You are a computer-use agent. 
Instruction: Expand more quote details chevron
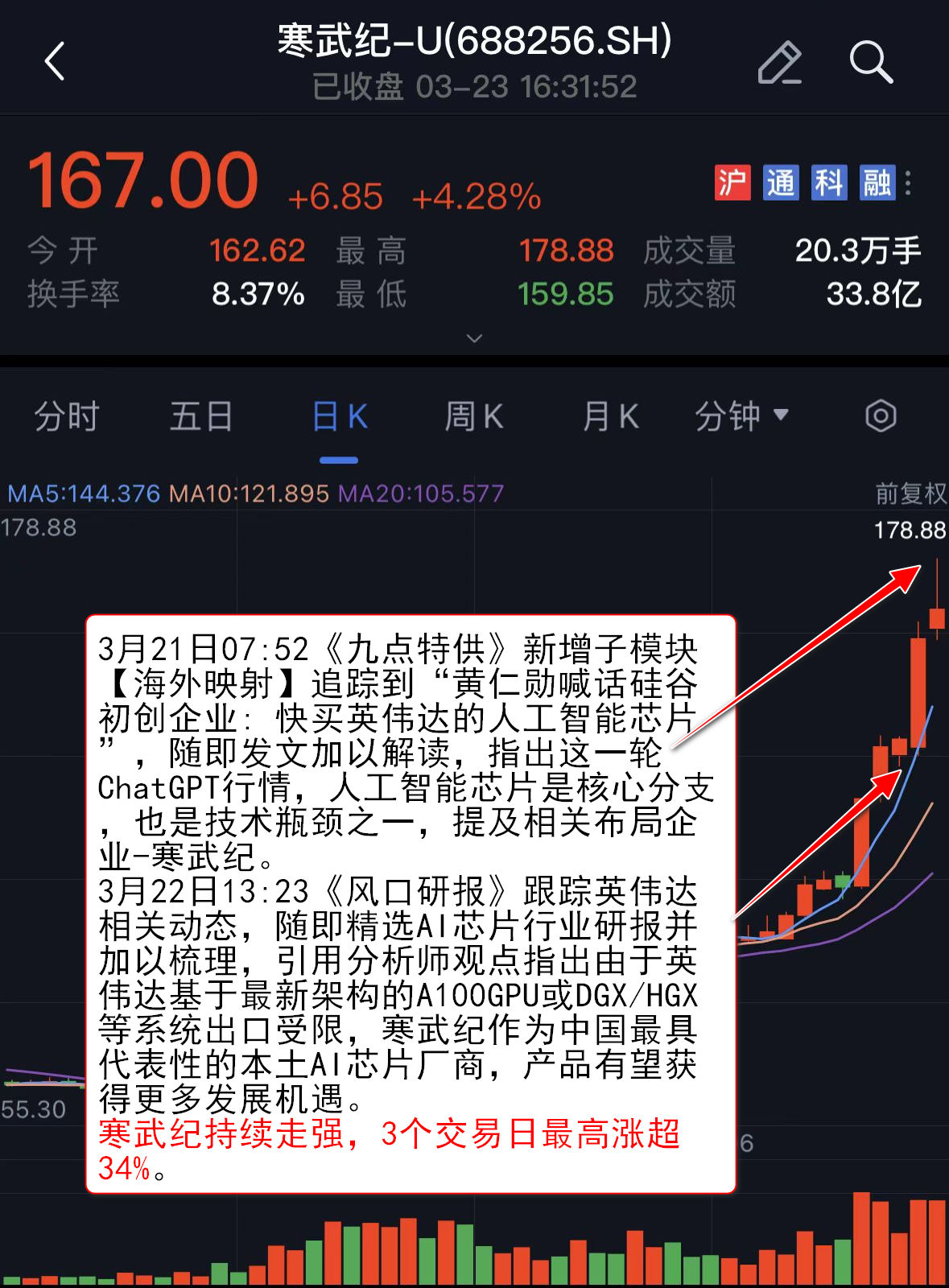point(475,338)
